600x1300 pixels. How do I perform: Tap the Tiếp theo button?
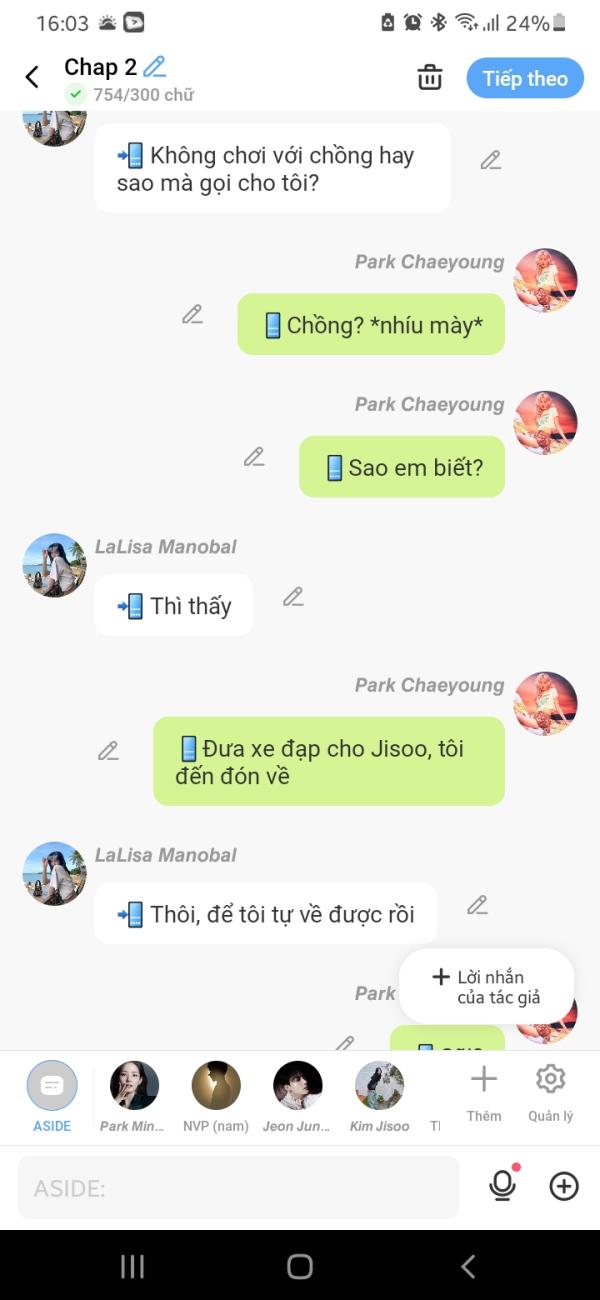tap(524, 78)
